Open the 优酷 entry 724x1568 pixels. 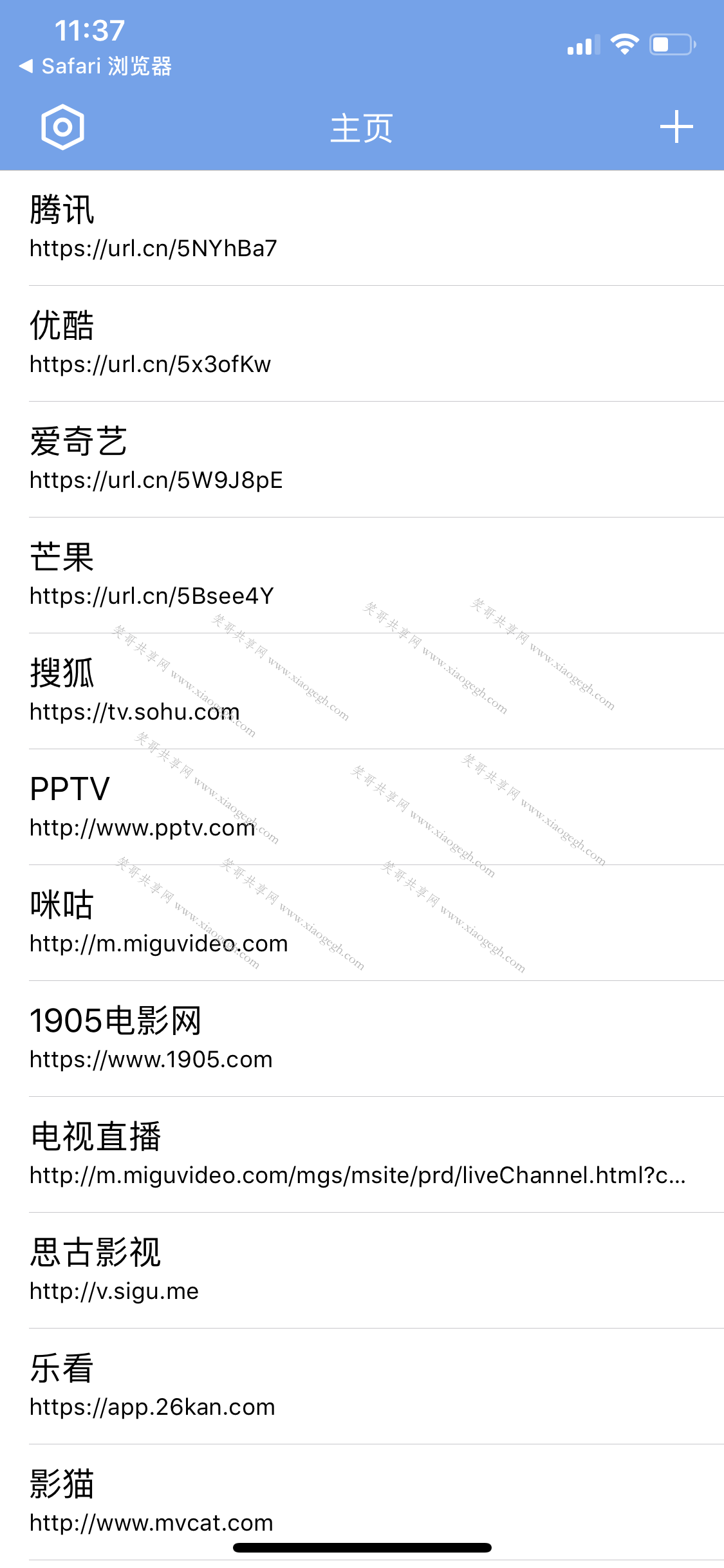click(x=362, y=344)
